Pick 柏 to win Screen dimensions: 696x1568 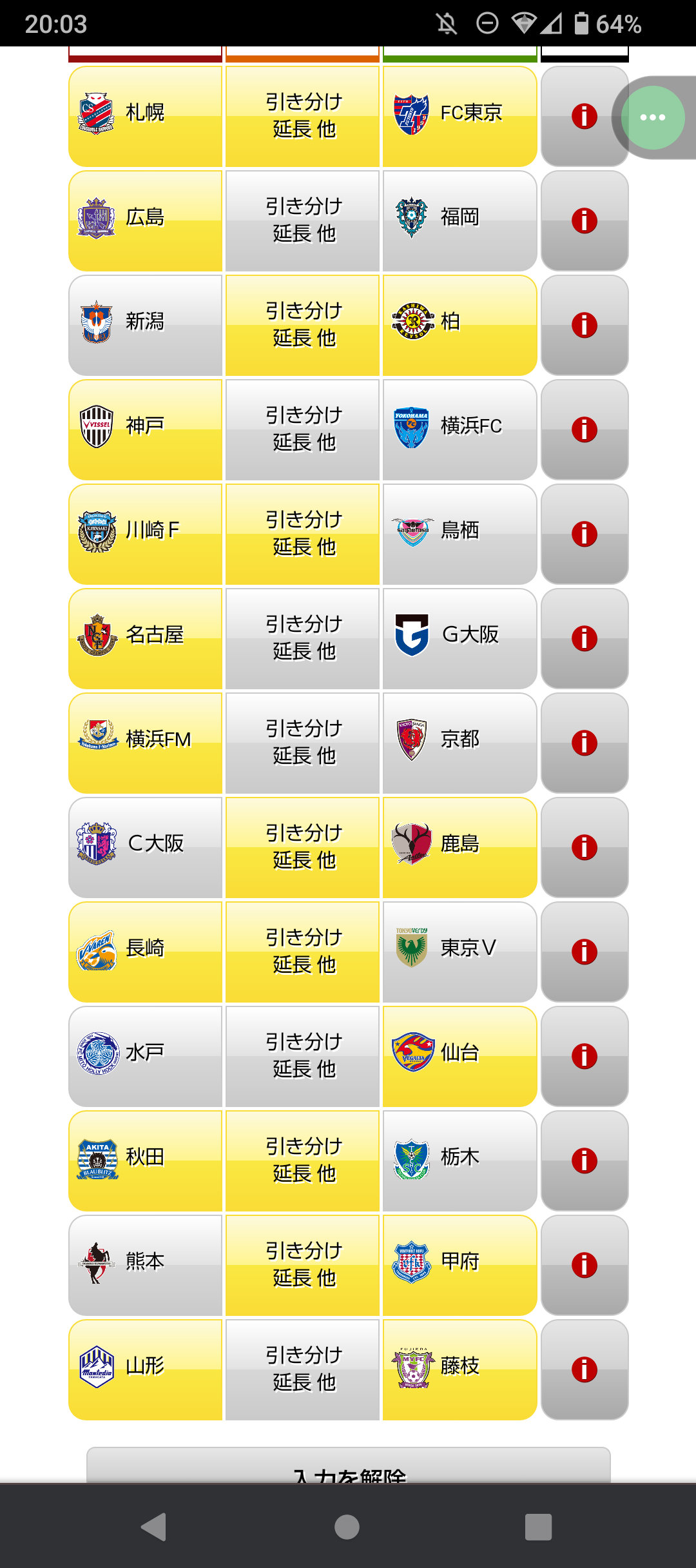(x=459, y=326)
